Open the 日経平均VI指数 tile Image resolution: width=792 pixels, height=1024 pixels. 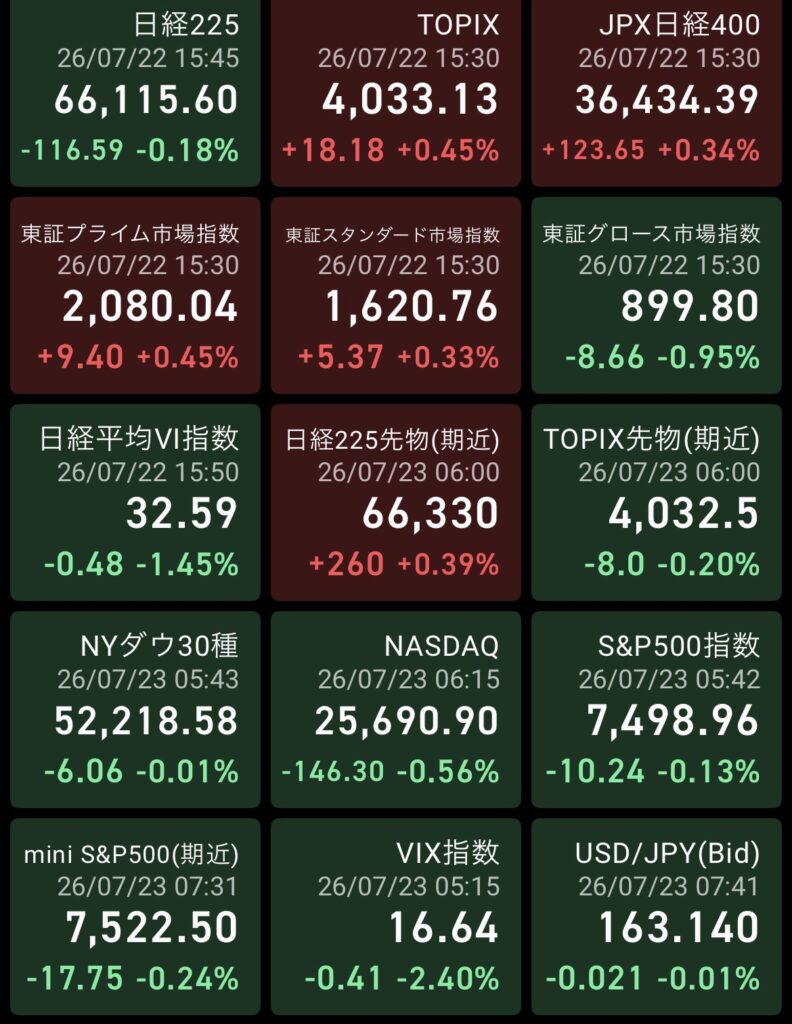click(x=135, y=502)
